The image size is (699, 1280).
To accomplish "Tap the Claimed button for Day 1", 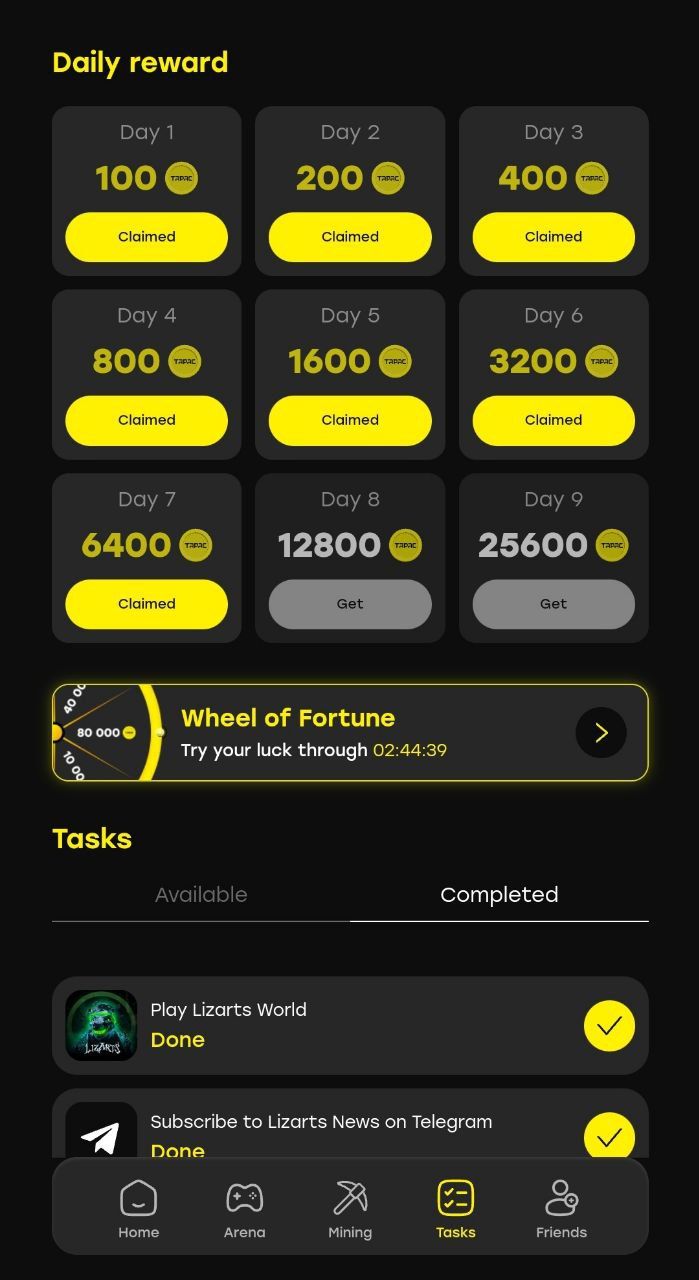I will tap(146, 237).
